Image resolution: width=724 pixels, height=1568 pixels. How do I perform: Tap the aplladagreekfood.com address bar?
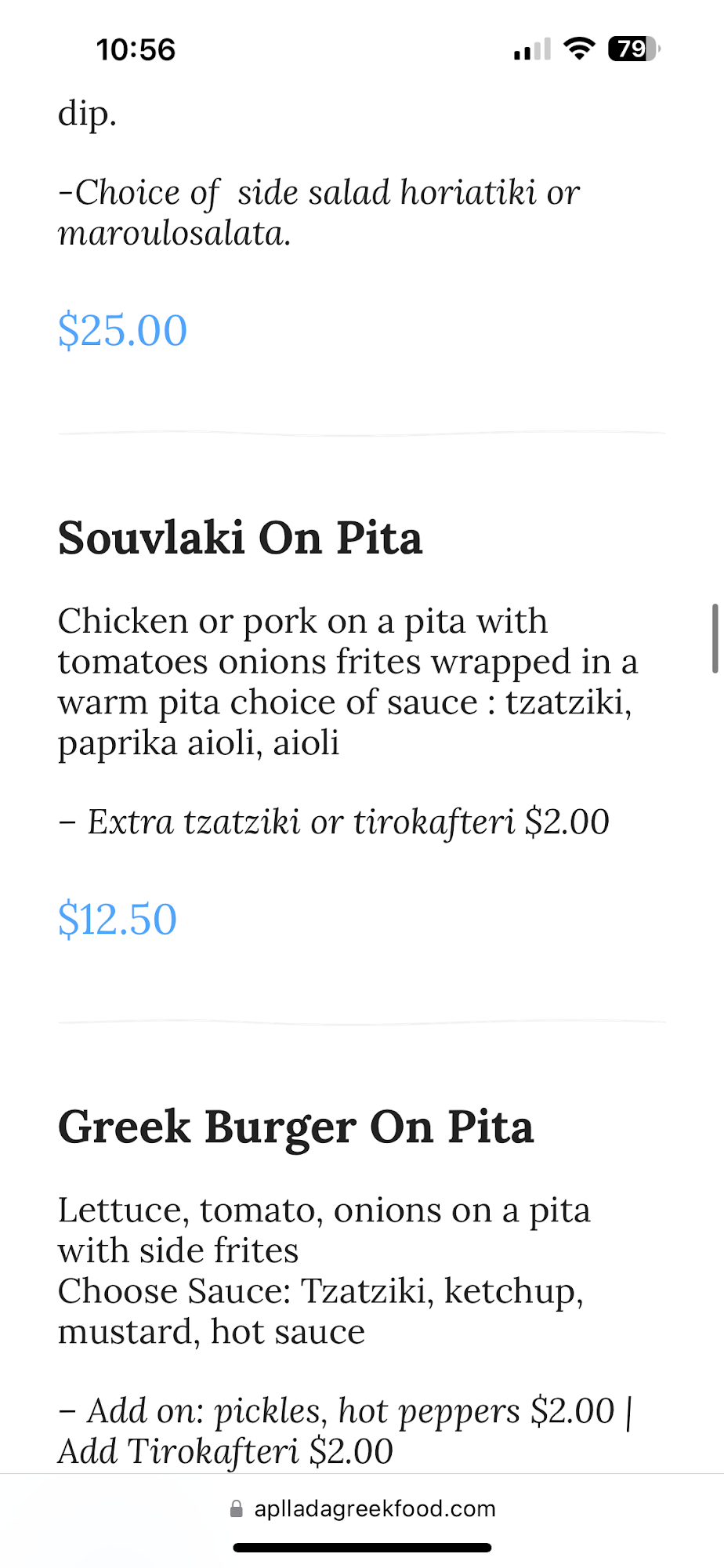(x=363, y=1508)
